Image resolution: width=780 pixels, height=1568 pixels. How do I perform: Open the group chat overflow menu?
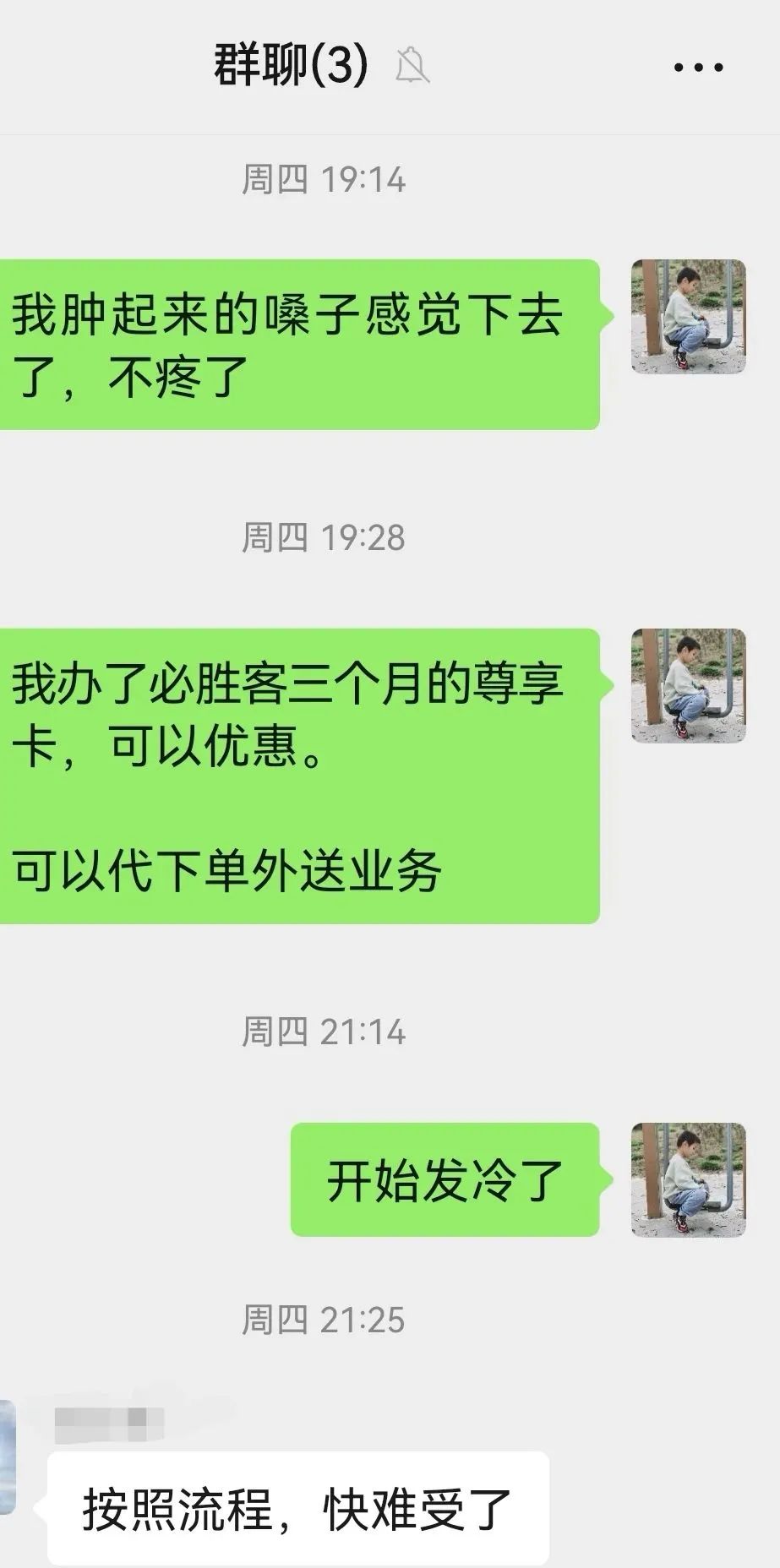[x=698, y=68]
